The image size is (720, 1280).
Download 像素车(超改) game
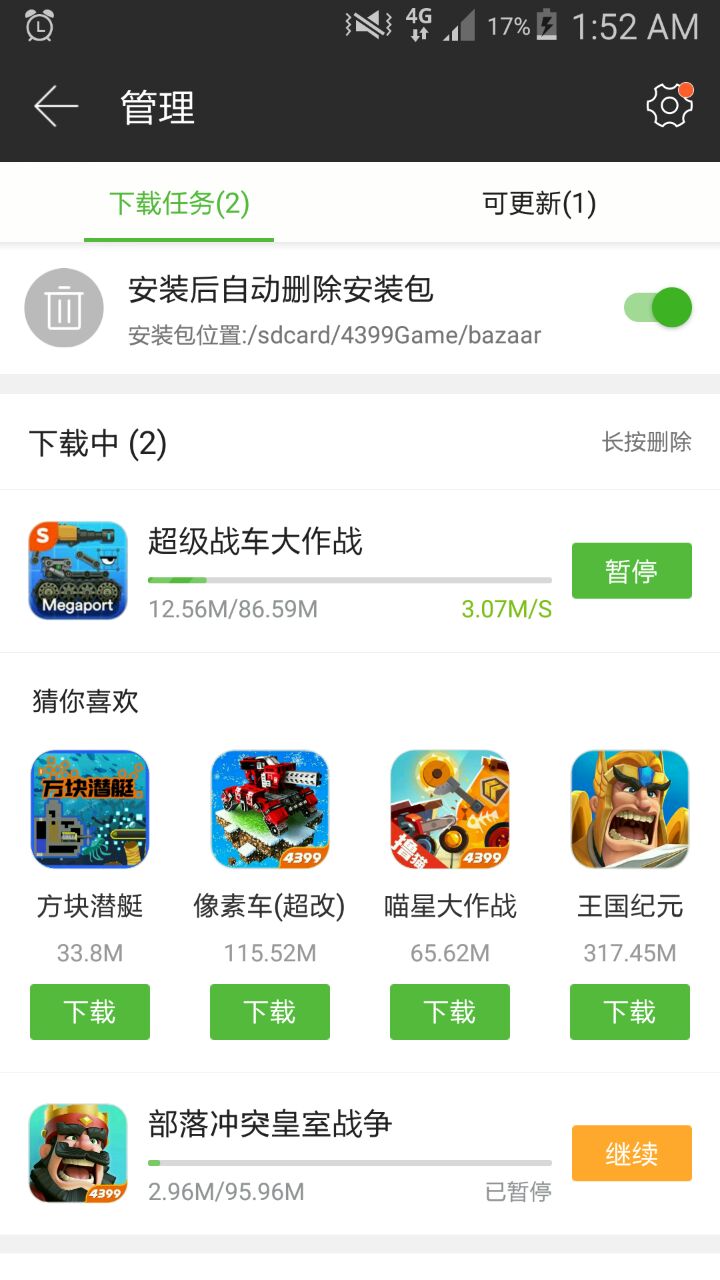[270, 1012]
